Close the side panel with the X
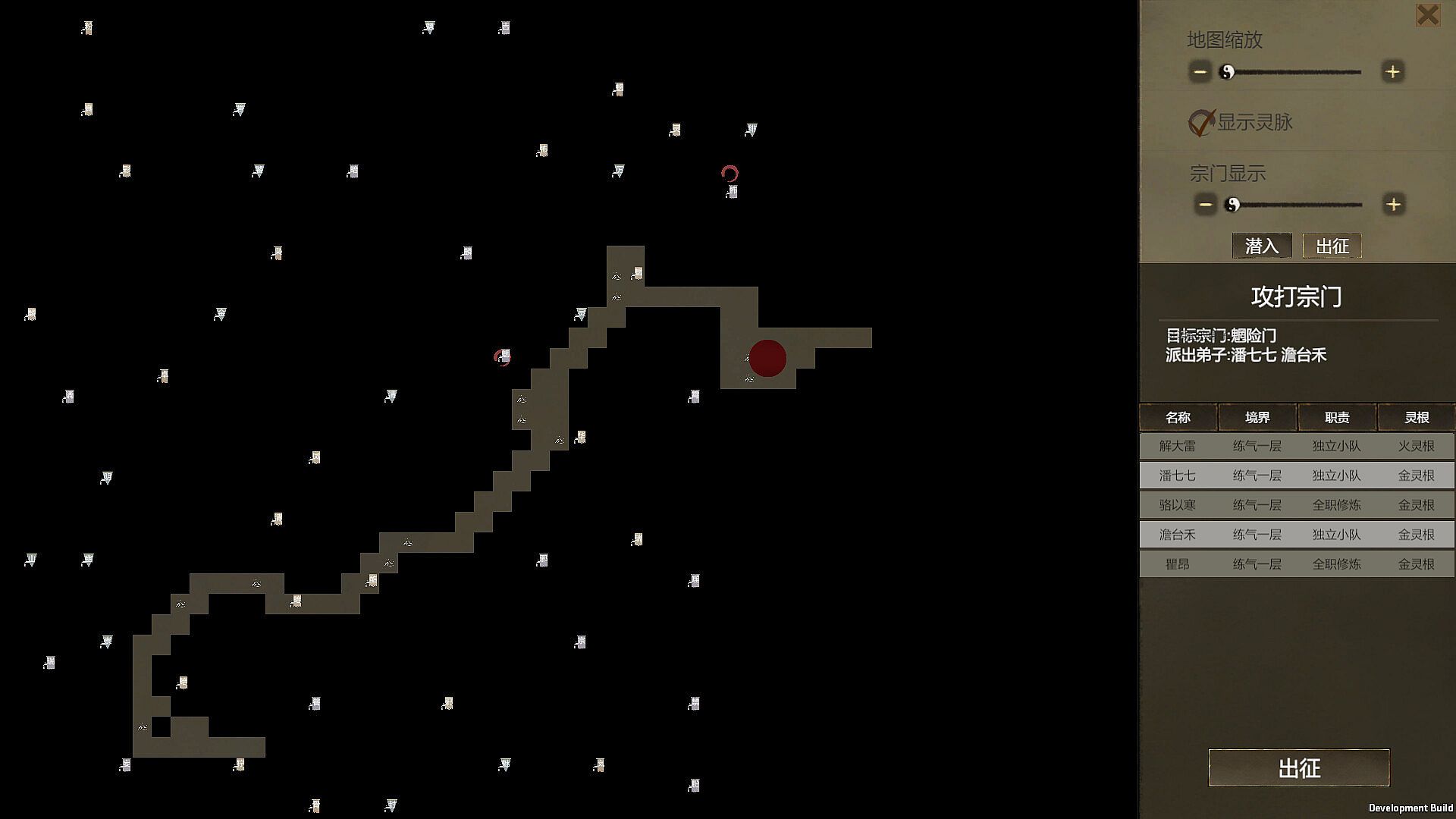The image size is (1456, 819). [x=1427, y=15]
